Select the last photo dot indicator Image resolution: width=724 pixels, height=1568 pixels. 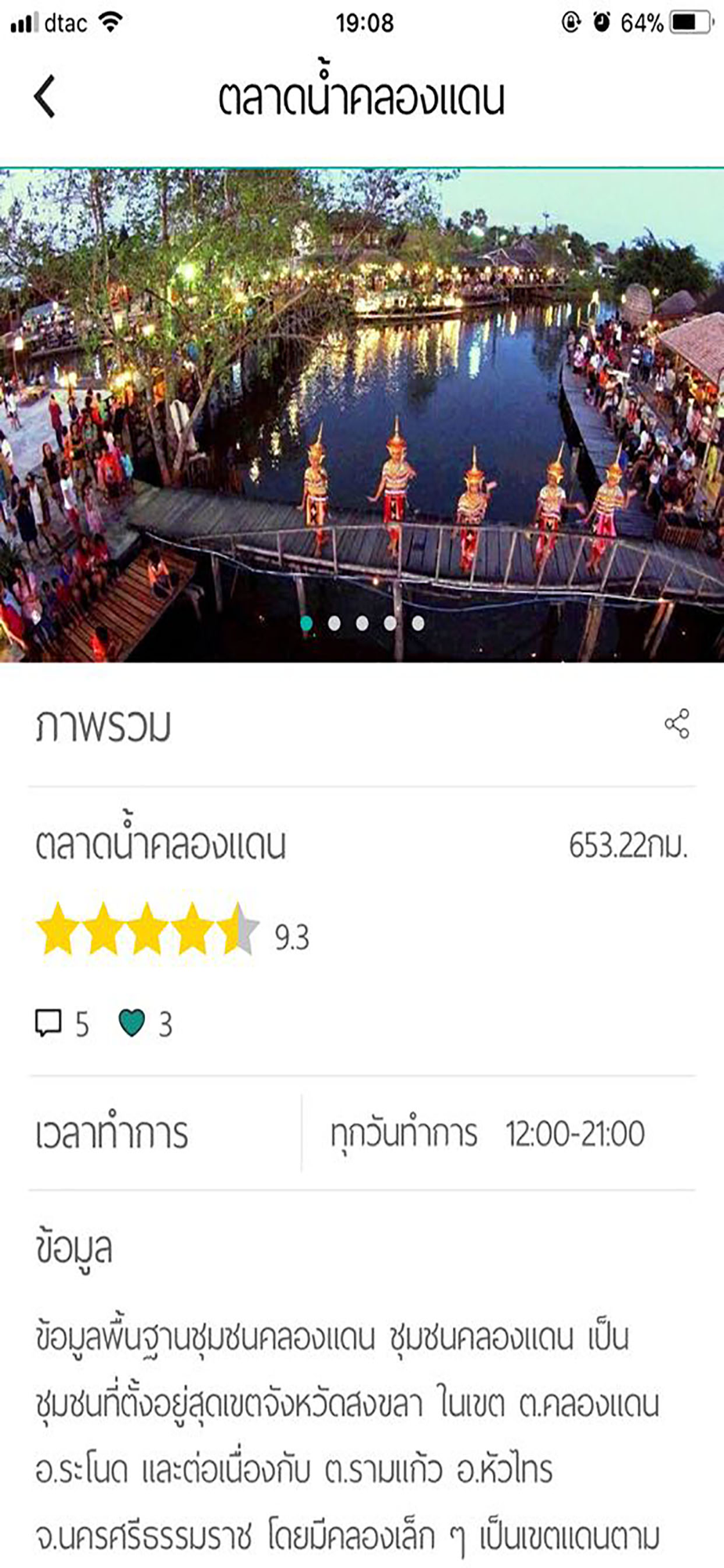[418, 623]
